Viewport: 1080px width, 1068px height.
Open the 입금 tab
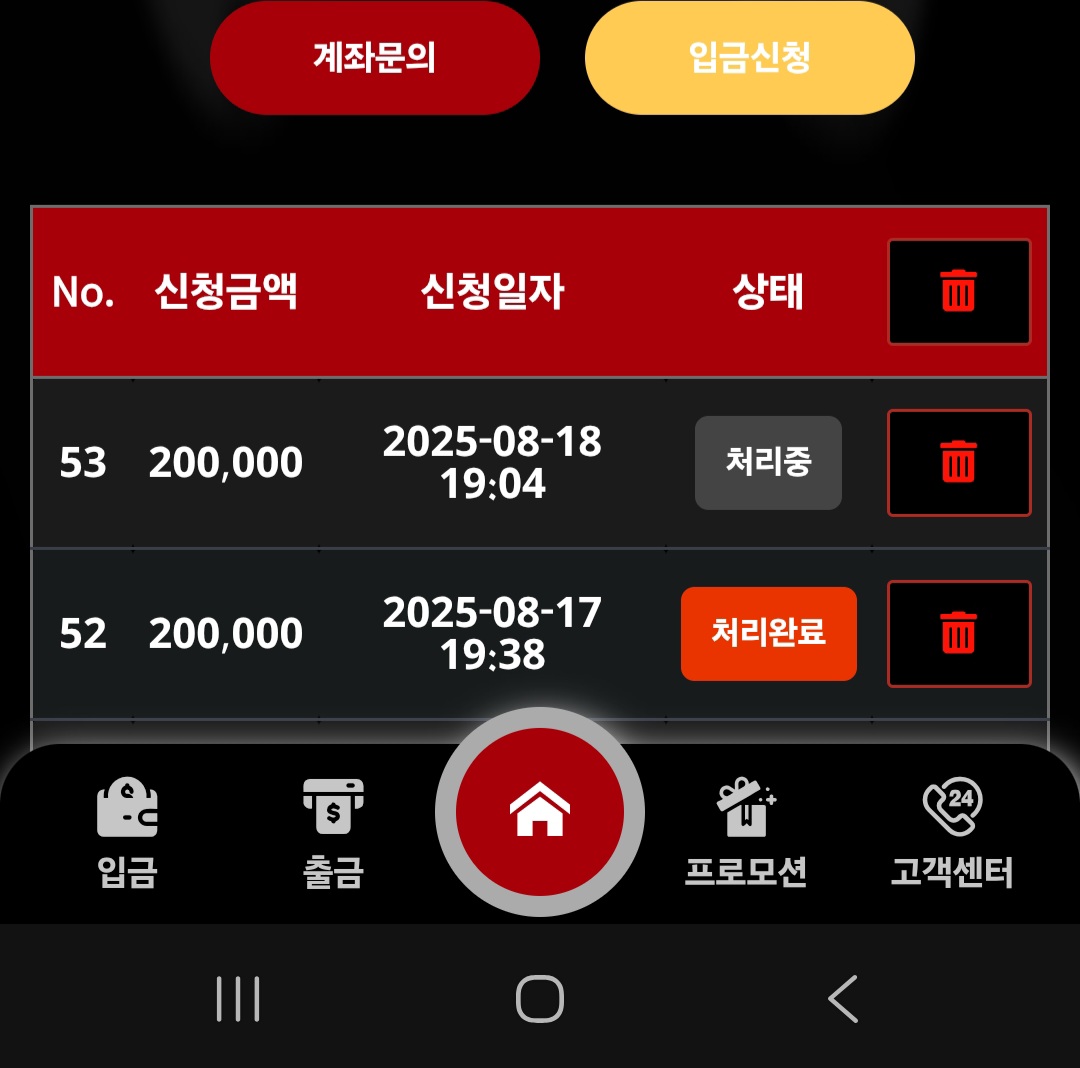click(127, 835)
